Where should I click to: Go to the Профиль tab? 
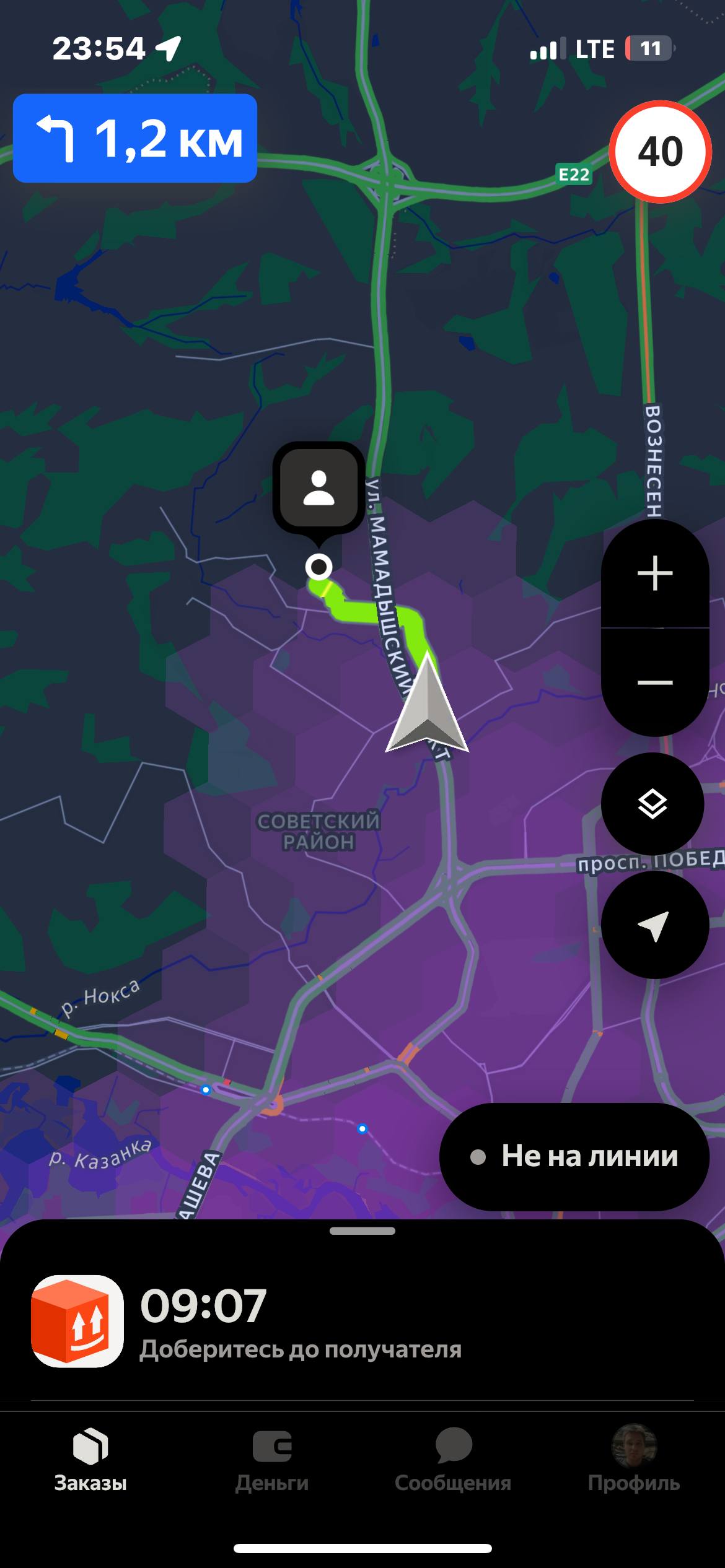634,1460
